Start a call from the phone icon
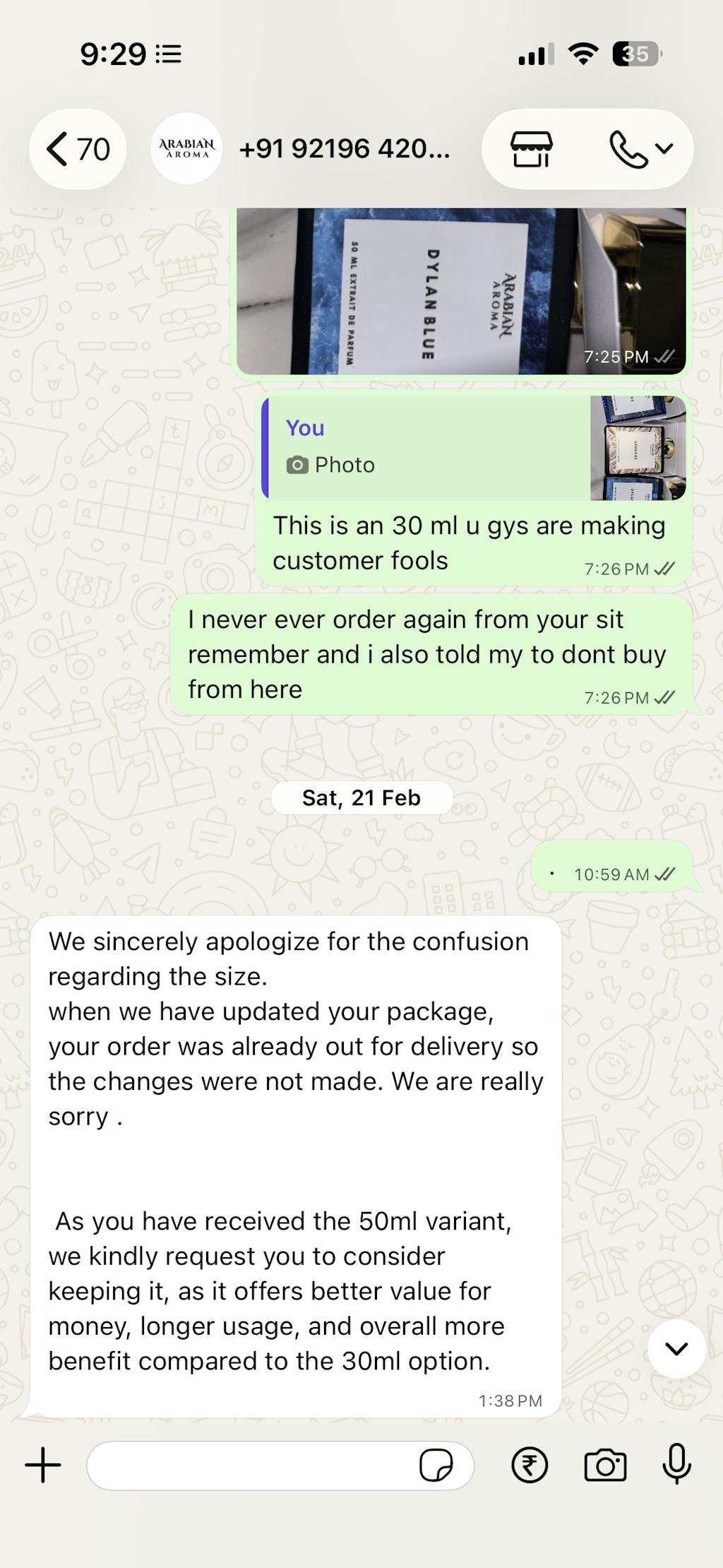 (628, 149)
